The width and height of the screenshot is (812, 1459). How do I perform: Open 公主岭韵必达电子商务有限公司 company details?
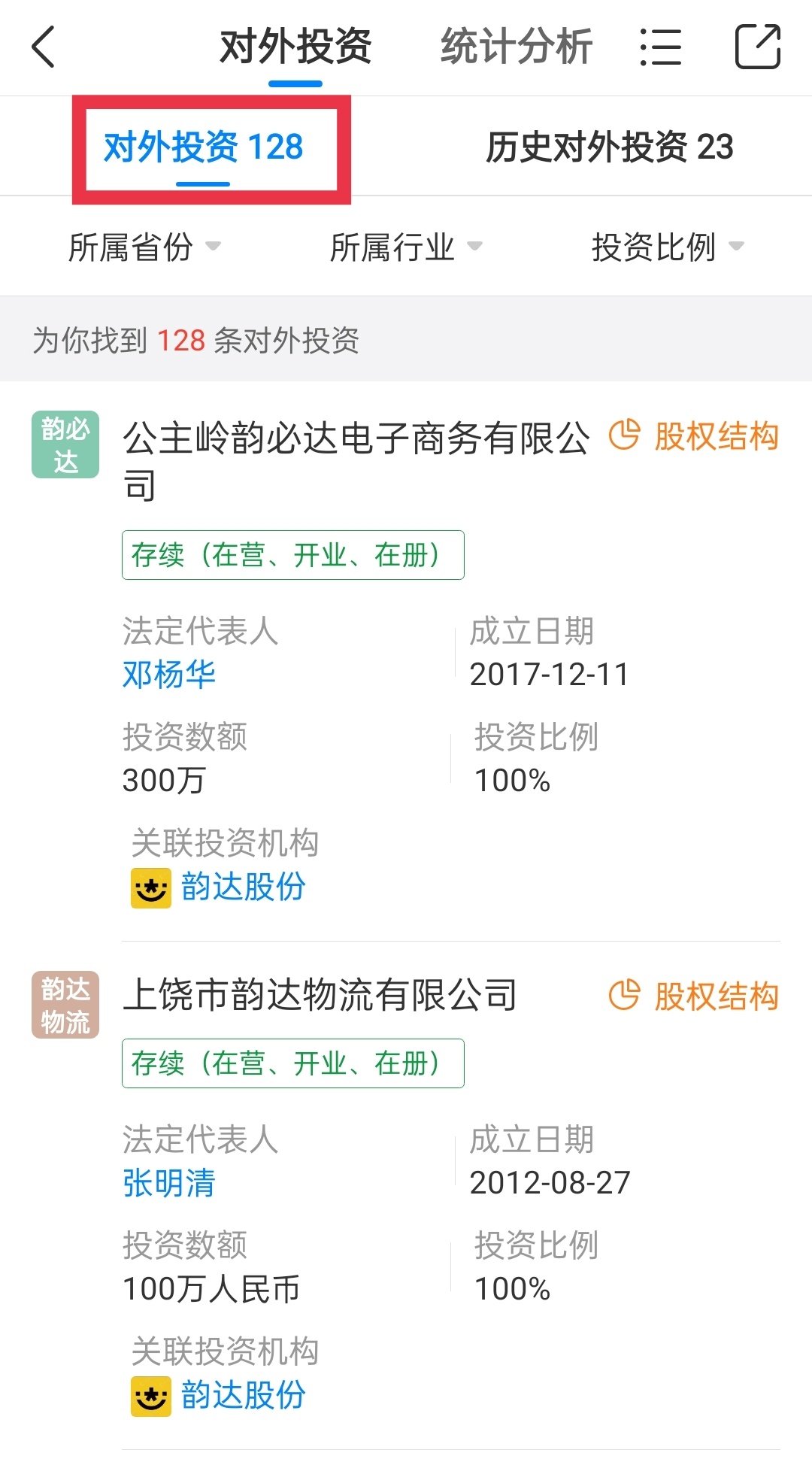(x=356, y=439)
